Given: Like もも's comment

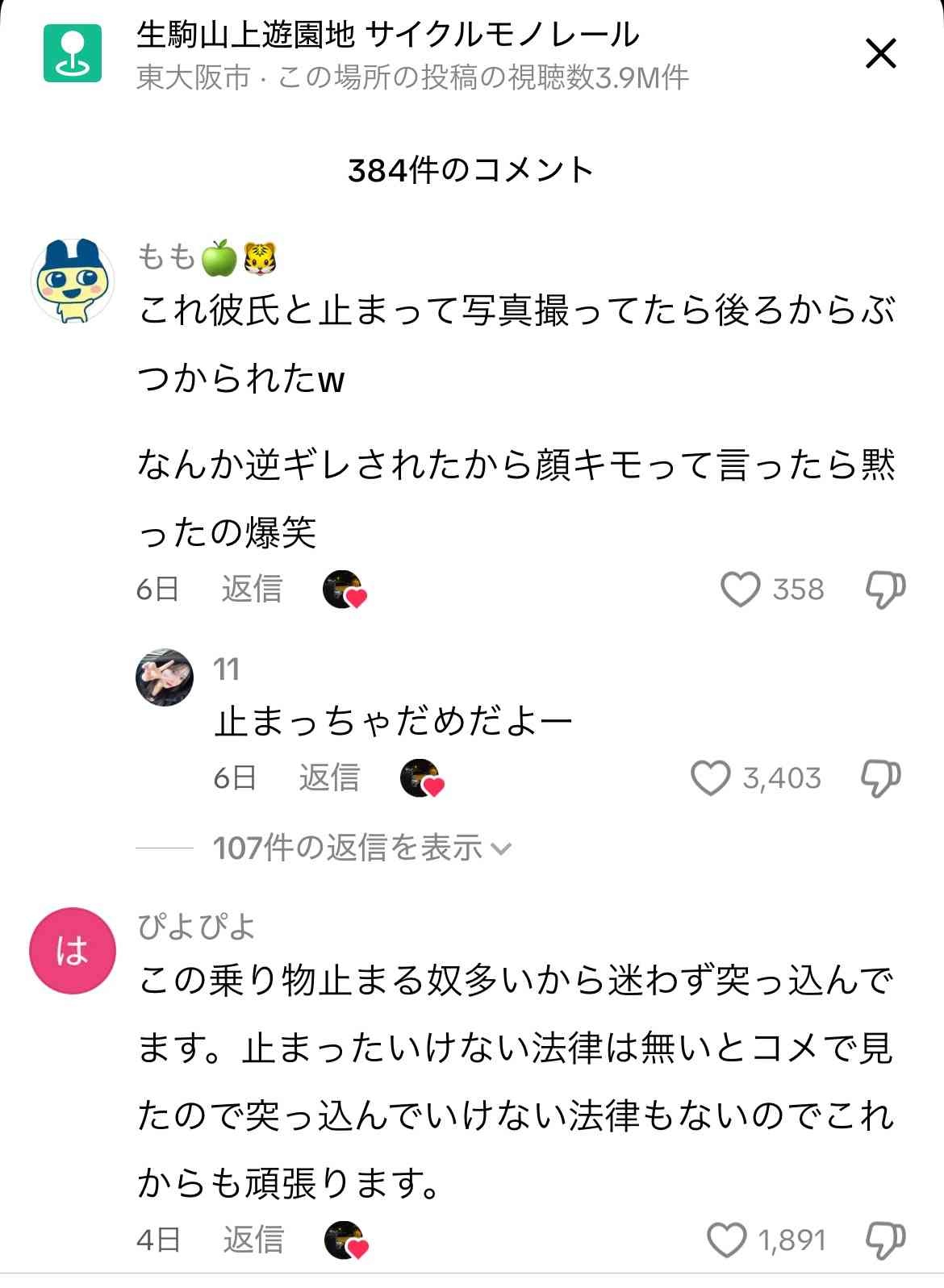Looking at the screenshot, I should point(740,589).
